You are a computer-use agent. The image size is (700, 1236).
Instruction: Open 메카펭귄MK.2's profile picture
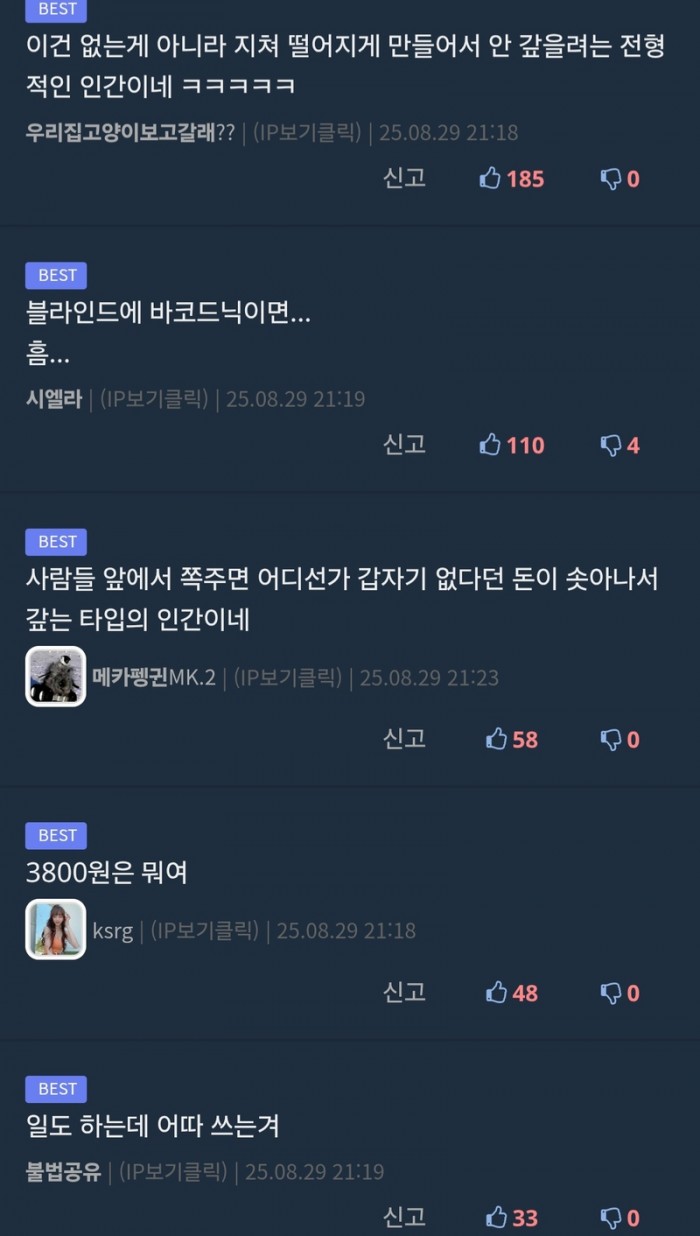tap(55, 677)
